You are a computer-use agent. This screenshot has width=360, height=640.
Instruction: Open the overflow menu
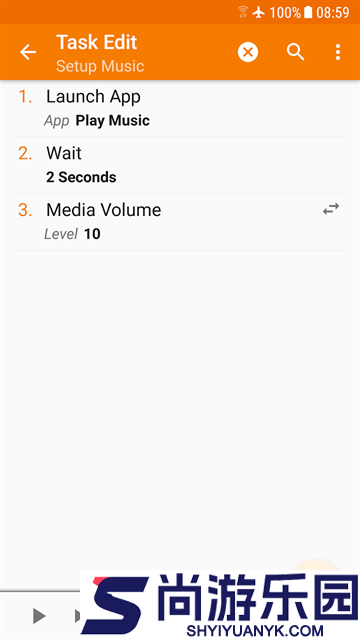click(x=338, y=52)
